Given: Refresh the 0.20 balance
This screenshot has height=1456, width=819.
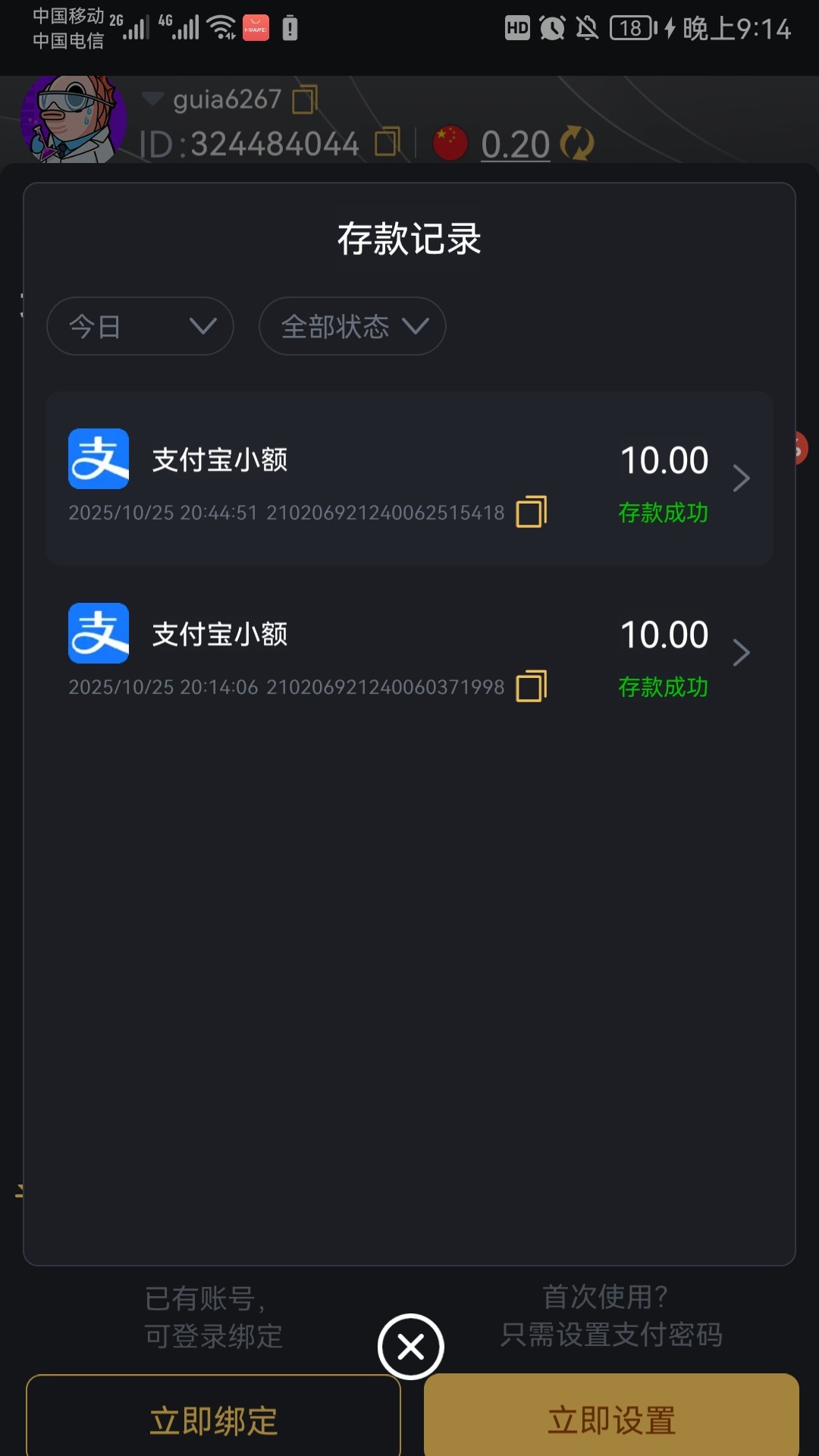Looking at the screenshot, I should tap(577, 143).
